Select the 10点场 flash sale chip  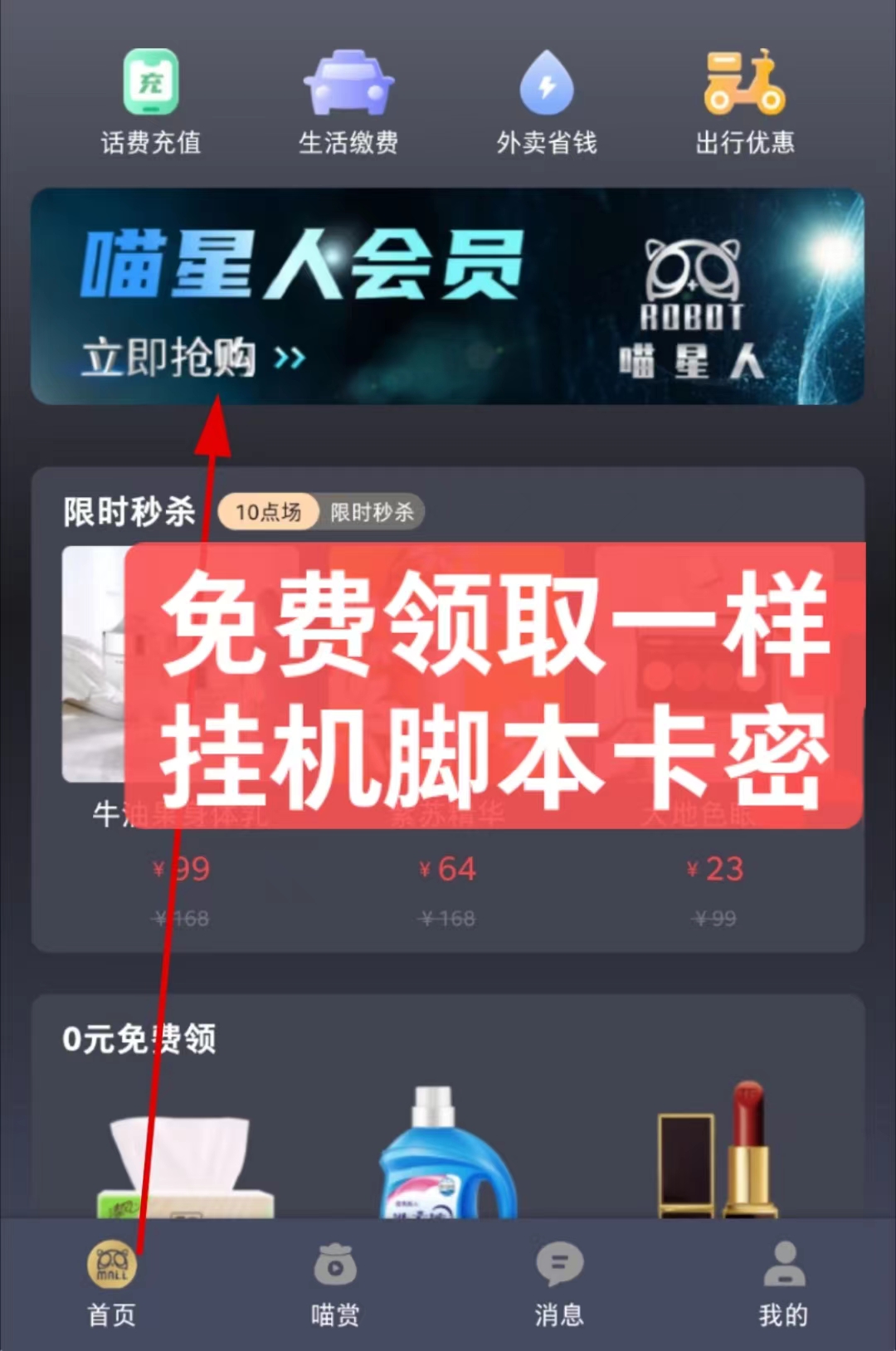coord(268,512)
